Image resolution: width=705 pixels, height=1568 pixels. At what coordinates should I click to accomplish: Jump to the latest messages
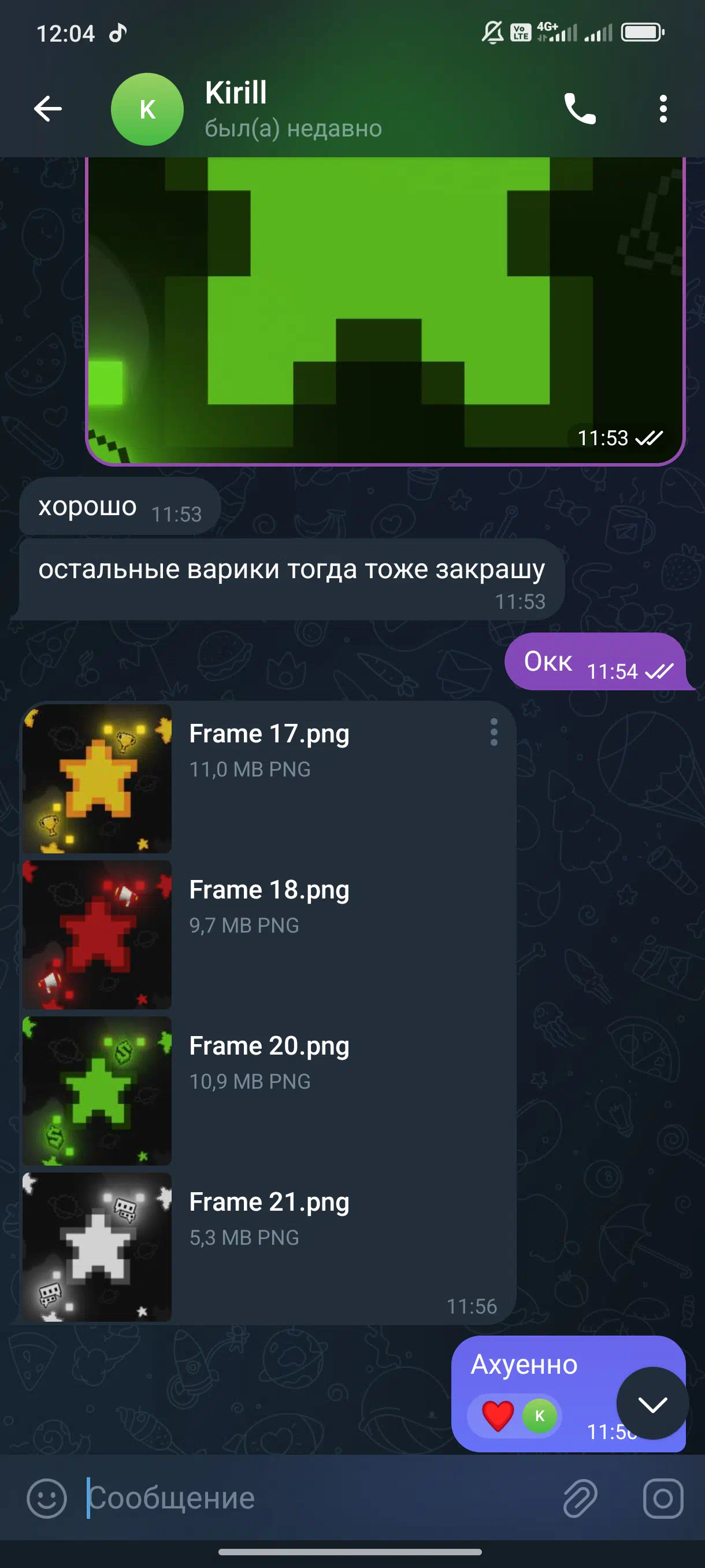(652, 1403)
